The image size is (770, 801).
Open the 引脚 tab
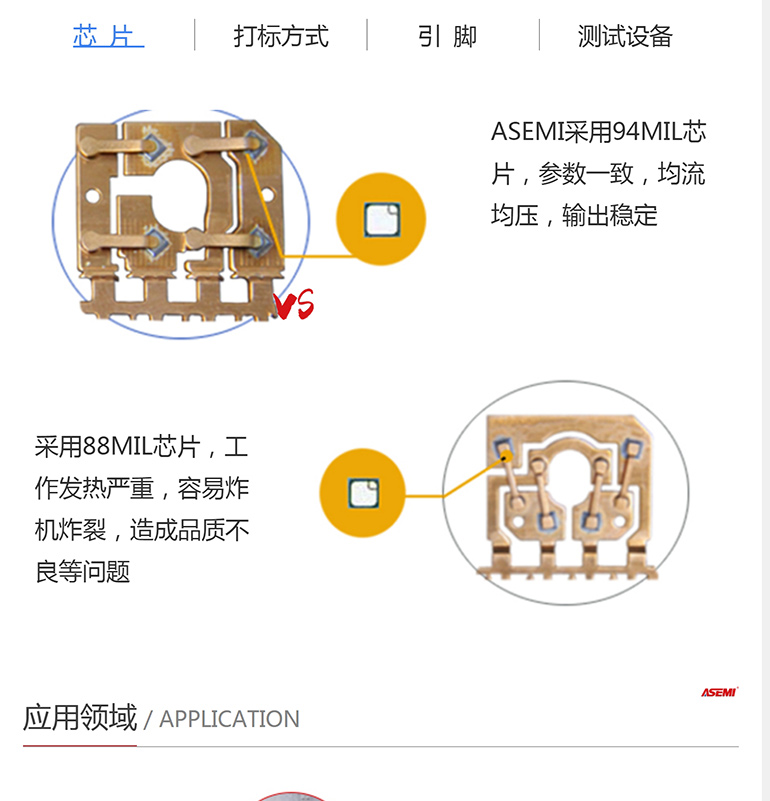447,37
